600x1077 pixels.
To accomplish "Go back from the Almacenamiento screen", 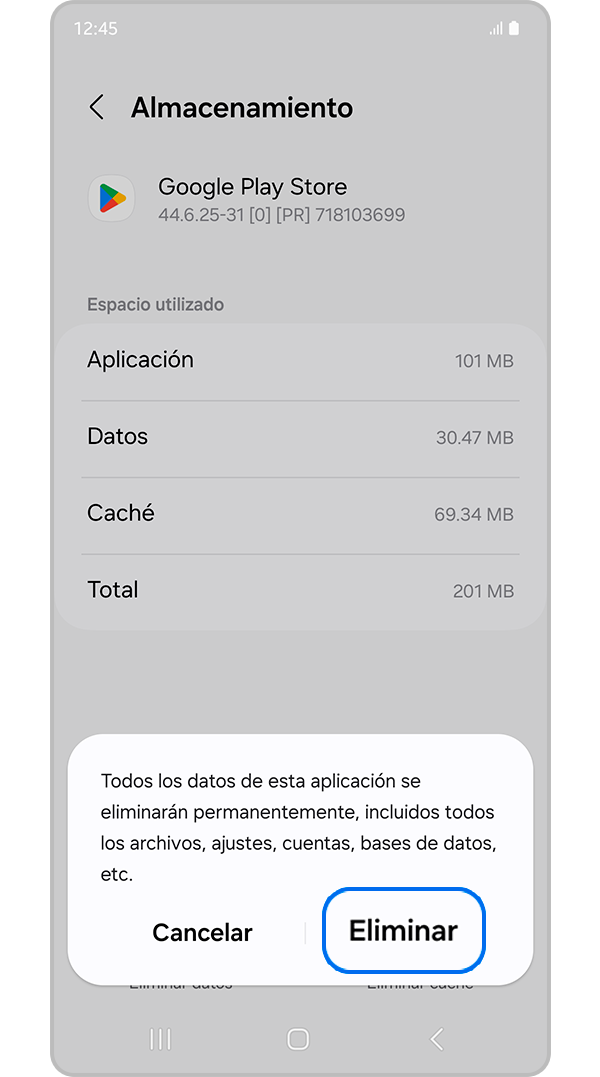I will tap(97, 108).
